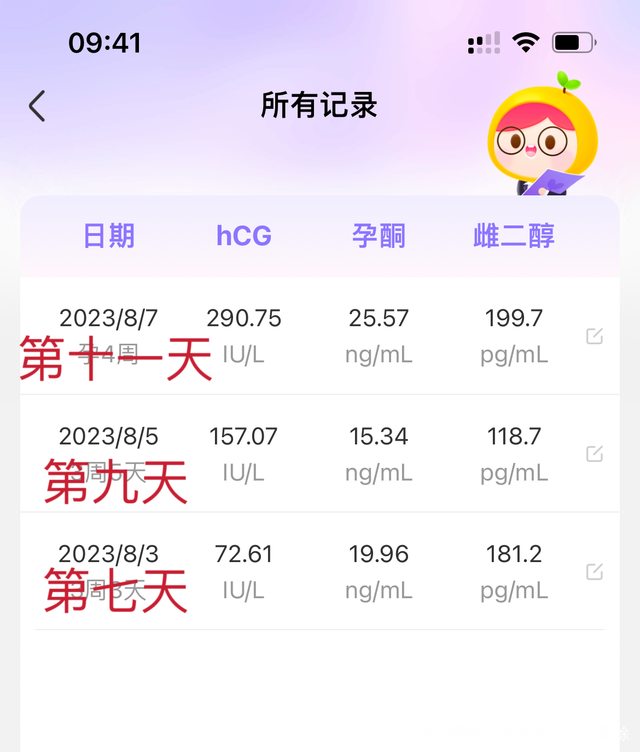This screenshot has width=640, height=752.
Task: Go back from the 所有记录 page
Action: (x=37, y=106)
